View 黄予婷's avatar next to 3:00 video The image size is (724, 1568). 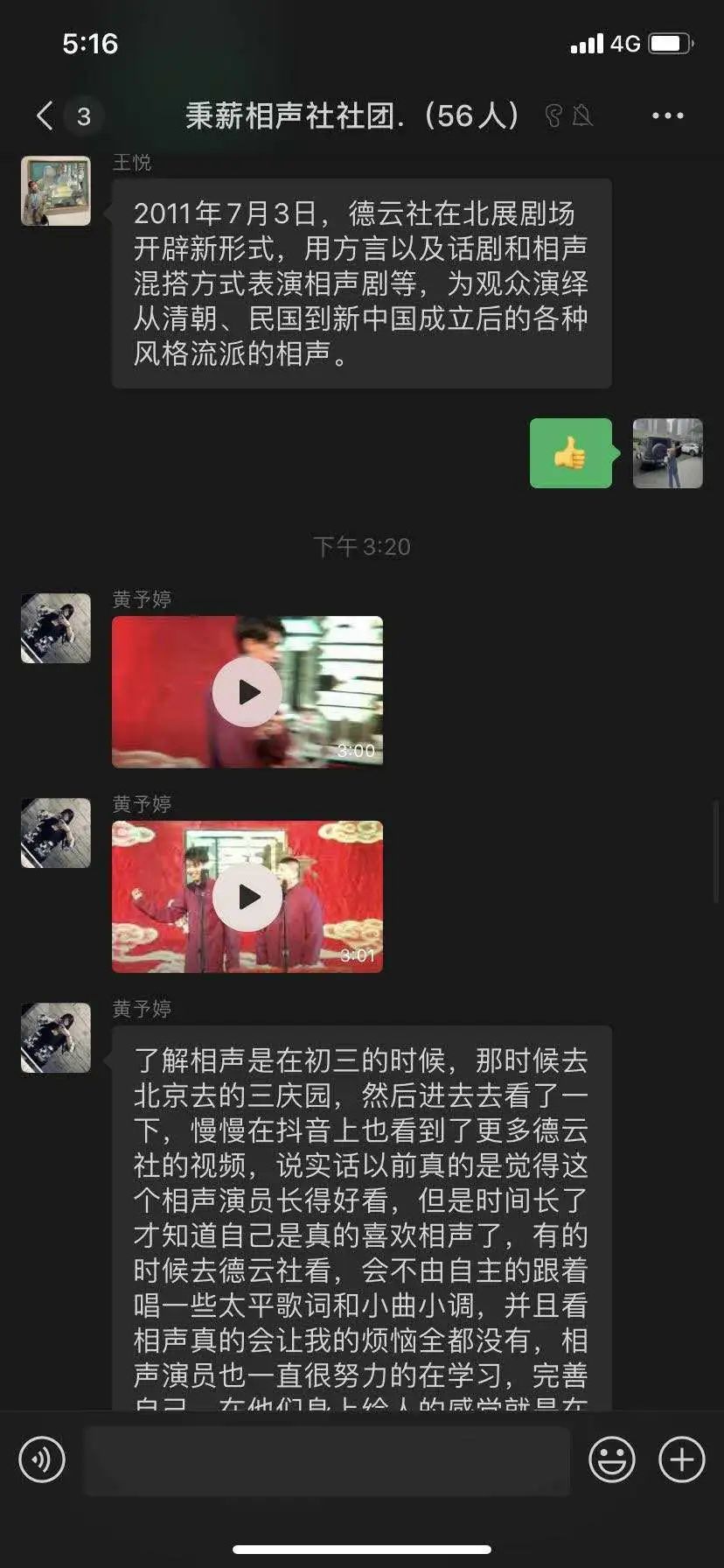click(x=56, y=628)
